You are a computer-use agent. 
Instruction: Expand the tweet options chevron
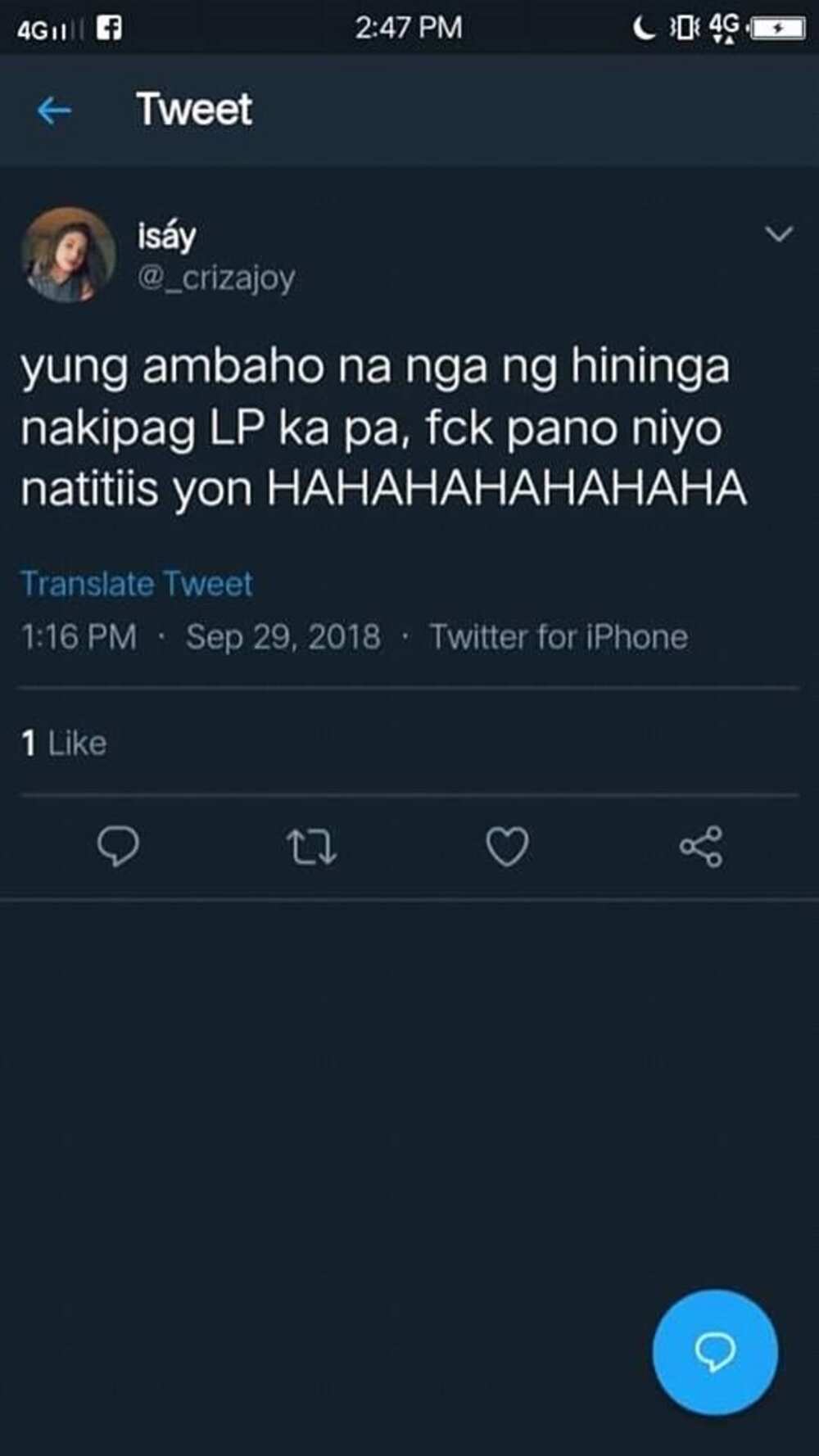pos(778,234)
